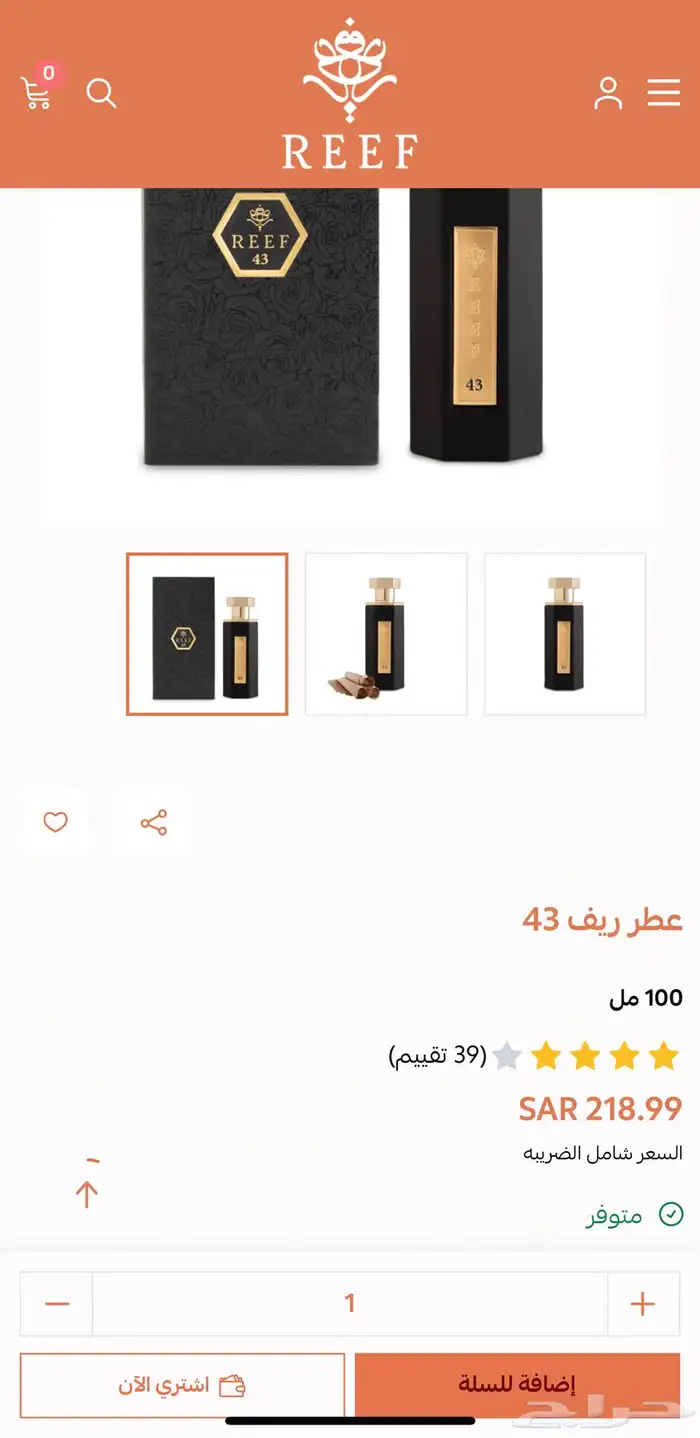Open the shopping cart

(x=37, y=92)
